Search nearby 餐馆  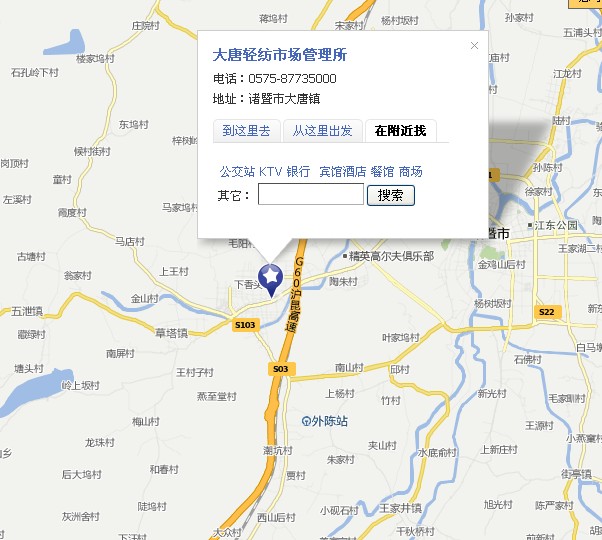pos(381,172)
